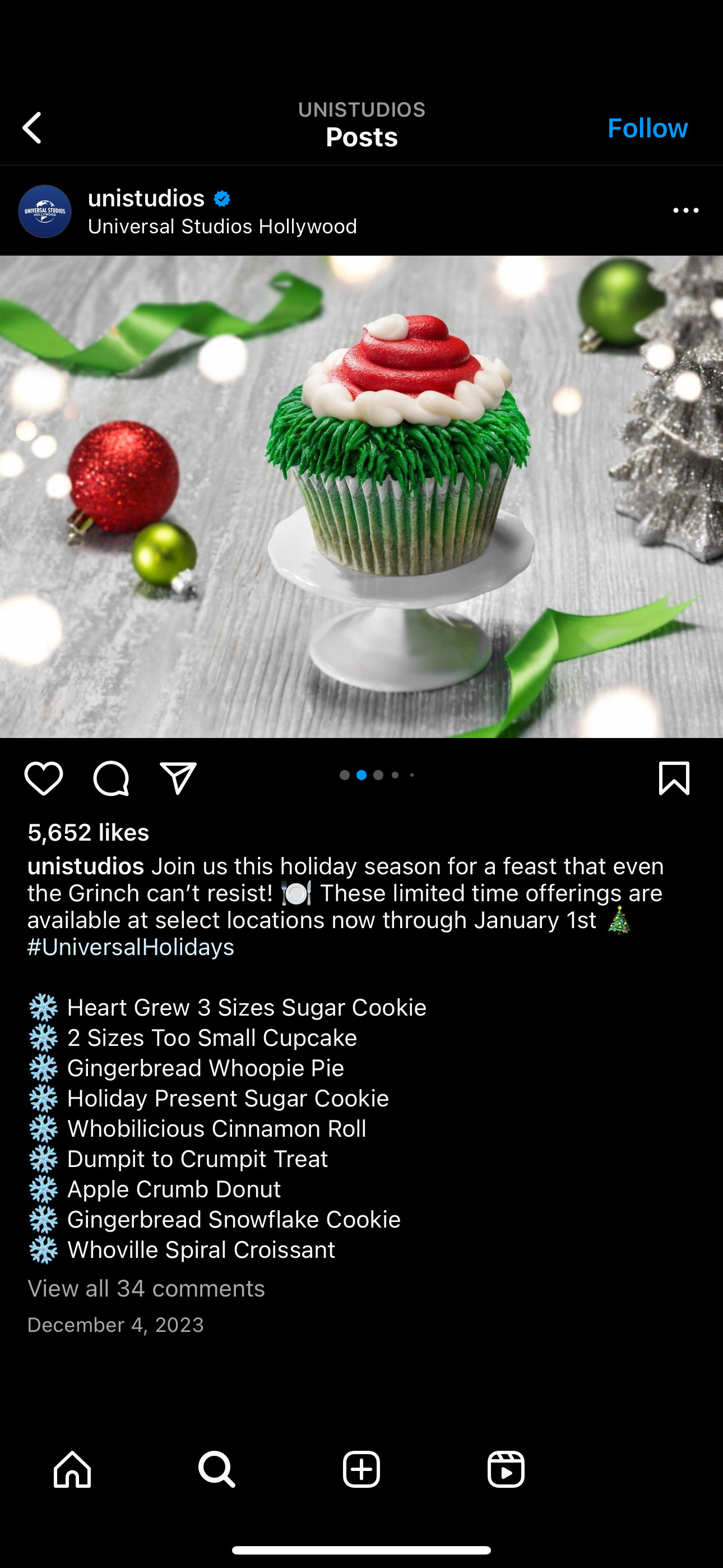Screen dimensions: 723x1568
Task: View who liked: 5,652 likes
Action: point(88,832)
